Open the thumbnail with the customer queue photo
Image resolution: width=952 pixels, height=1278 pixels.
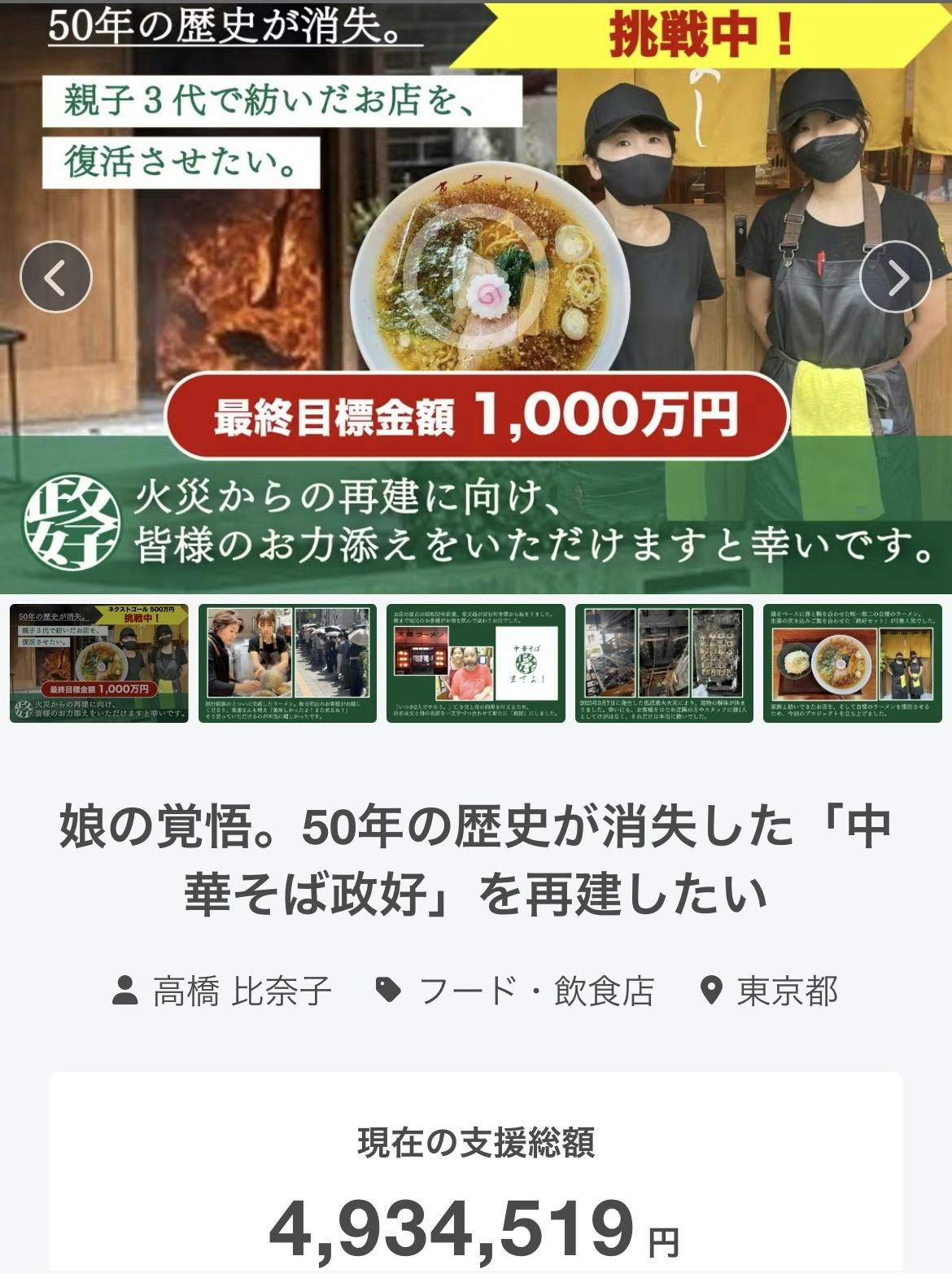click(x=287, y=663)
